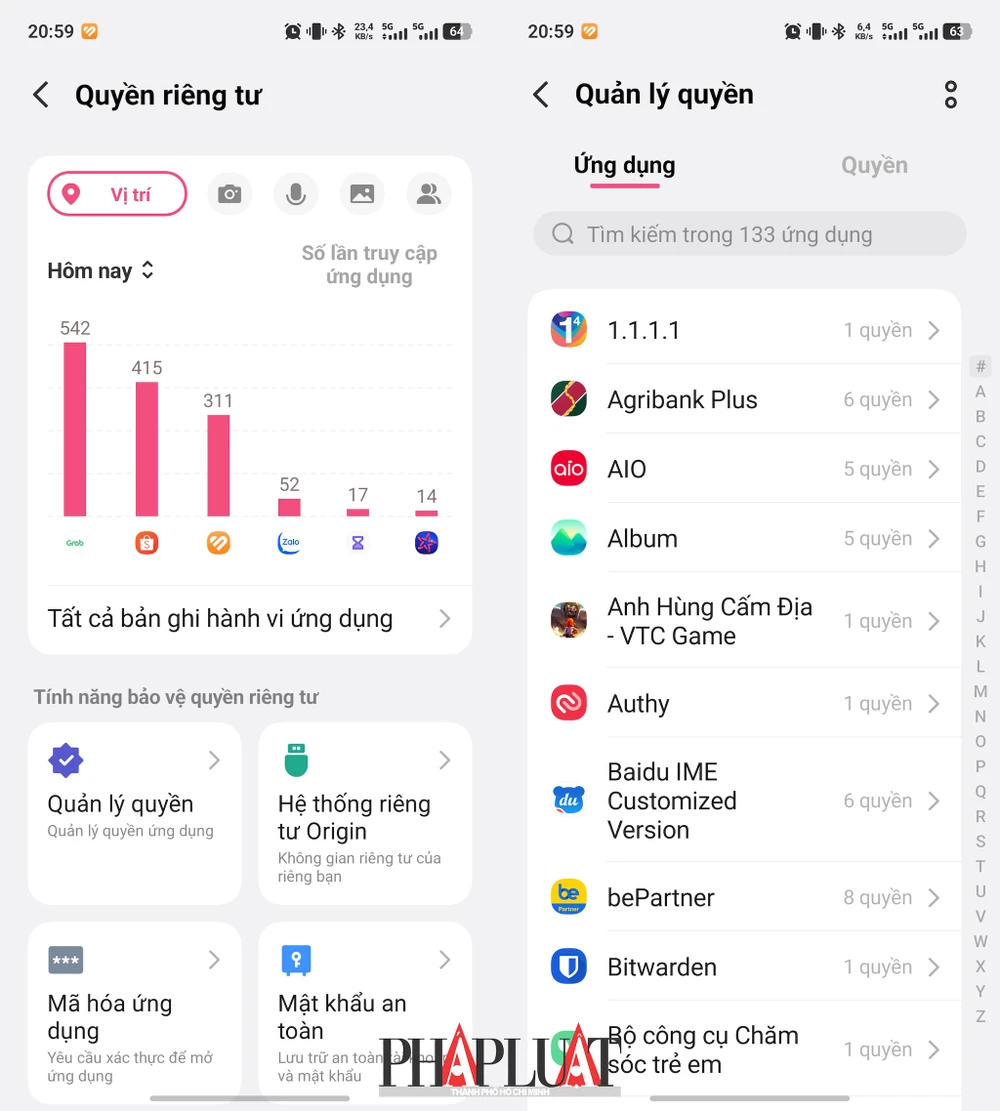The width and height of the screenshot is (1000, 1111).
Task: Show microphone access statistics
Action: [296, 194]
